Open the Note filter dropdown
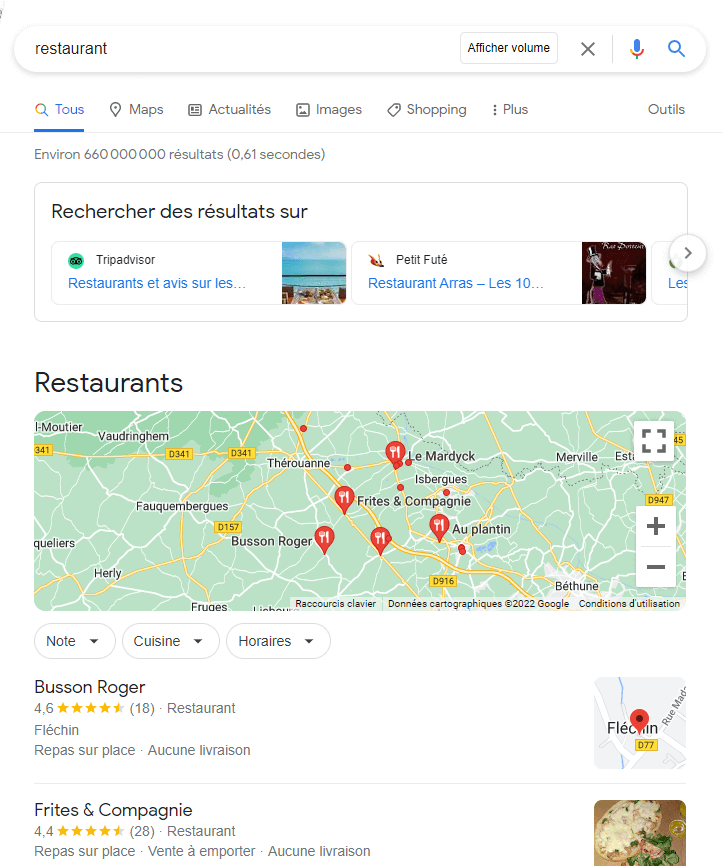Viewport: 722px width, 866px height. 74,641
